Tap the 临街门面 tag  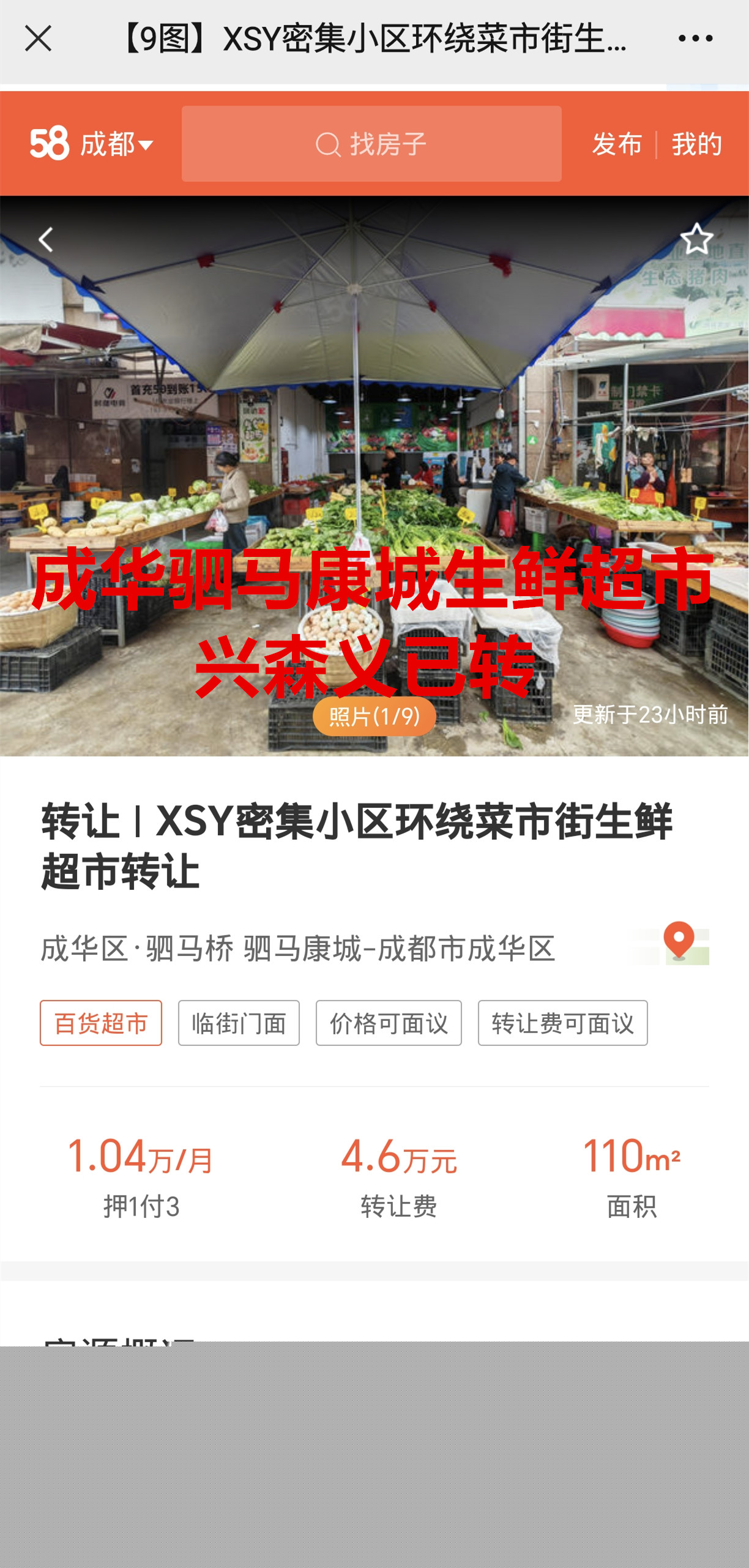[239, 1023]
